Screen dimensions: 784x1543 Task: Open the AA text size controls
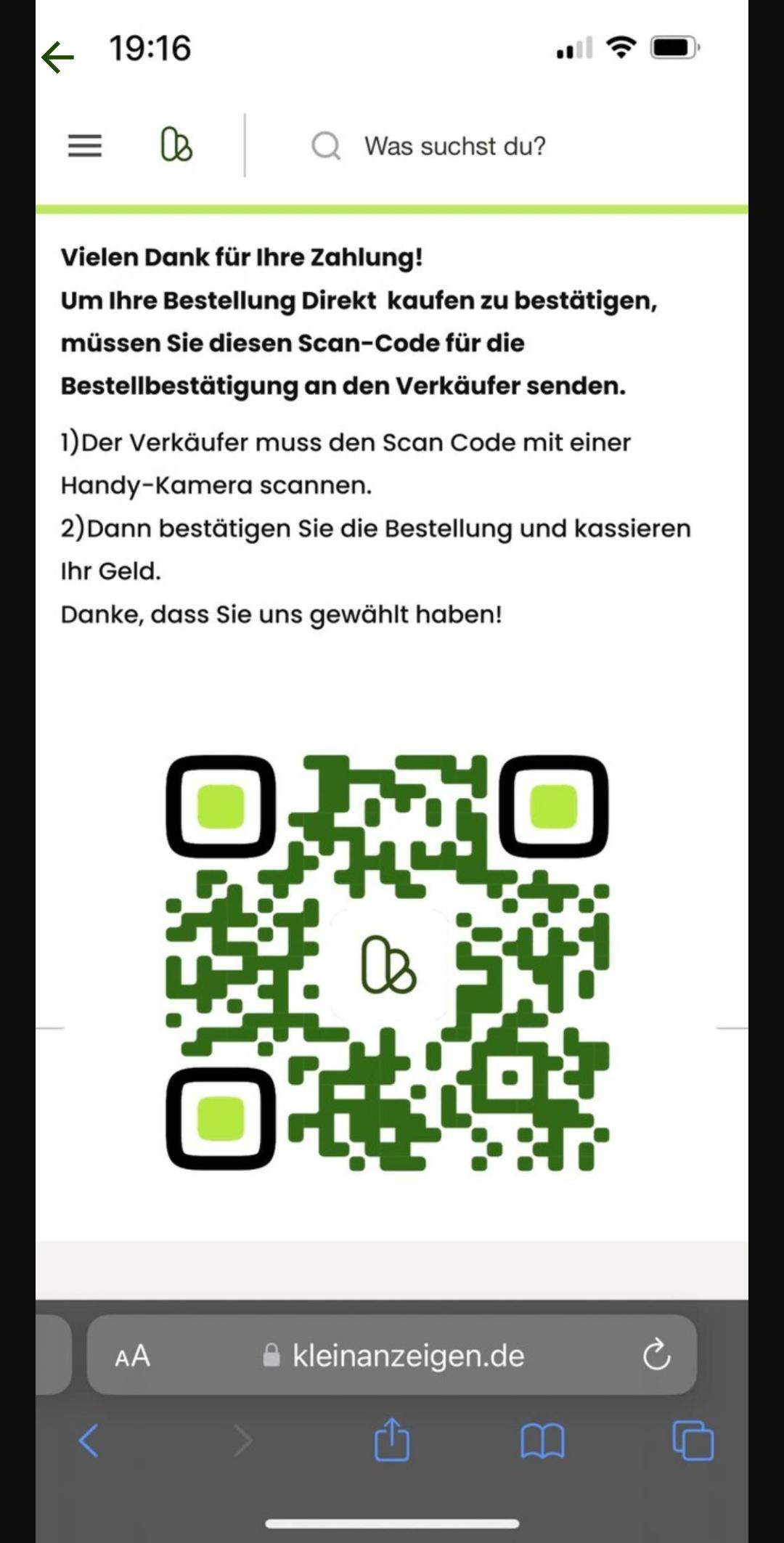133,1356
